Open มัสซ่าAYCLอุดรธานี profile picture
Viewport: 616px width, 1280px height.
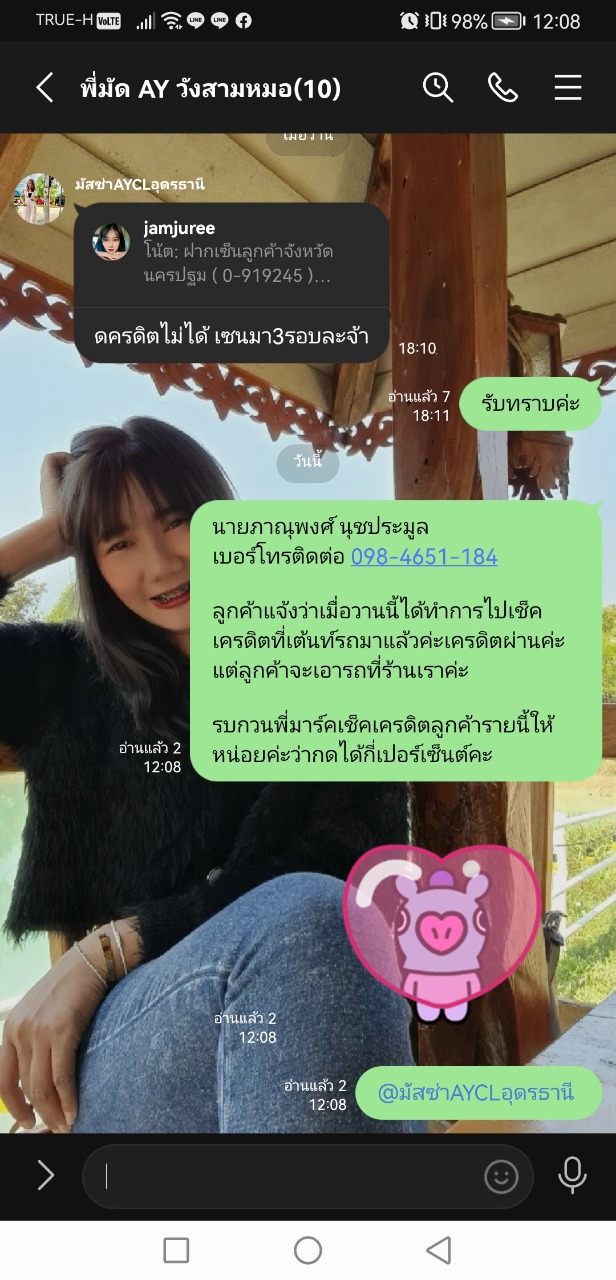point(39,198)
